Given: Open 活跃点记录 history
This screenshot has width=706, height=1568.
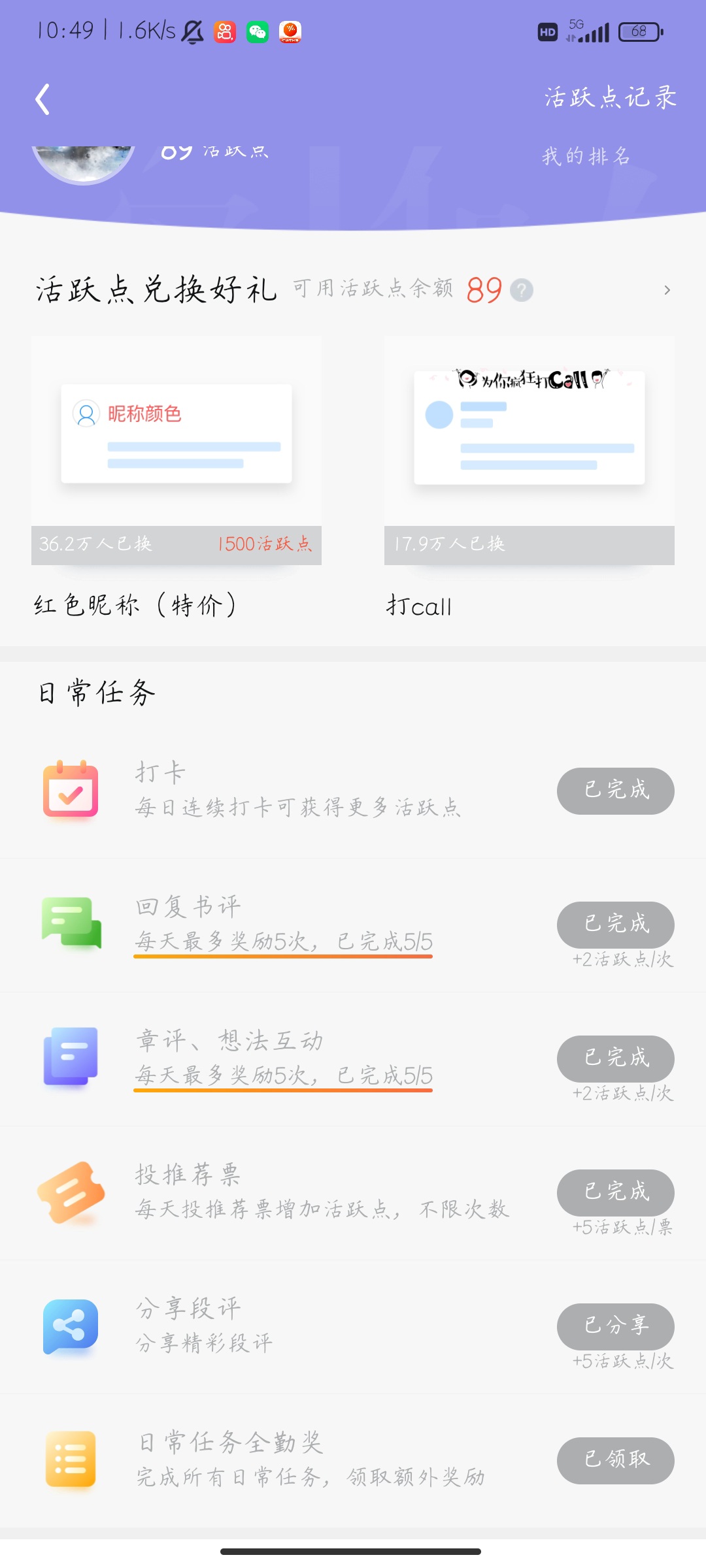Looking at the screenshot, I should pyautogui.click(x=610, y=98).
